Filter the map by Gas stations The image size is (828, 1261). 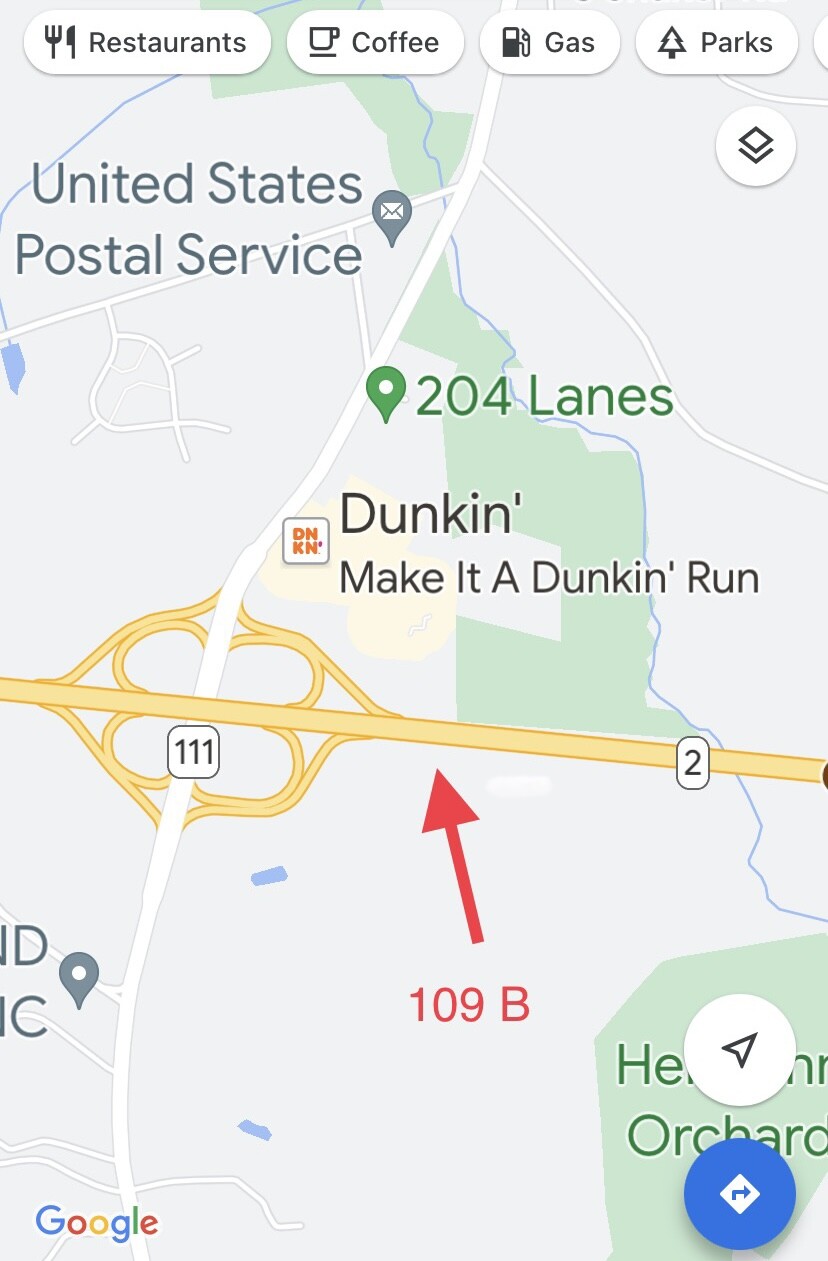point(549,43)
